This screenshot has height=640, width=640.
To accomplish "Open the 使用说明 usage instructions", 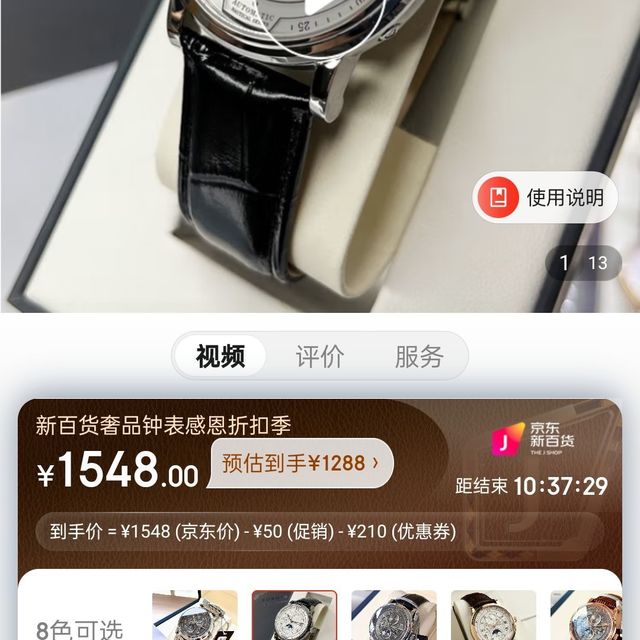I will click(x=546, y=198).
